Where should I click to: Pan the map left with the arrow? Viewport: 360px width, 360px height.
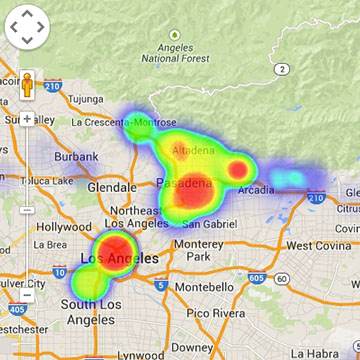coord(14,27)
